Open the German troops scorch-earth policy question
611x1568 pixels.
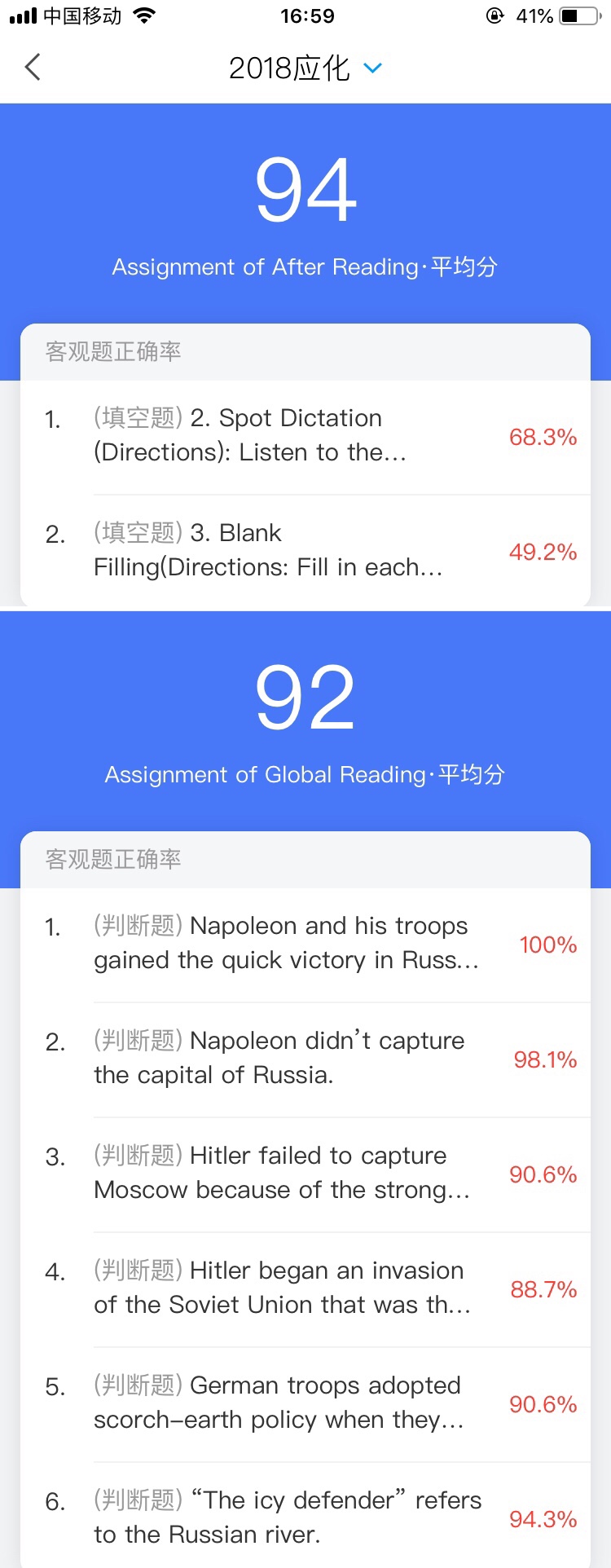pyautogui.click(x=305, y=1403)
